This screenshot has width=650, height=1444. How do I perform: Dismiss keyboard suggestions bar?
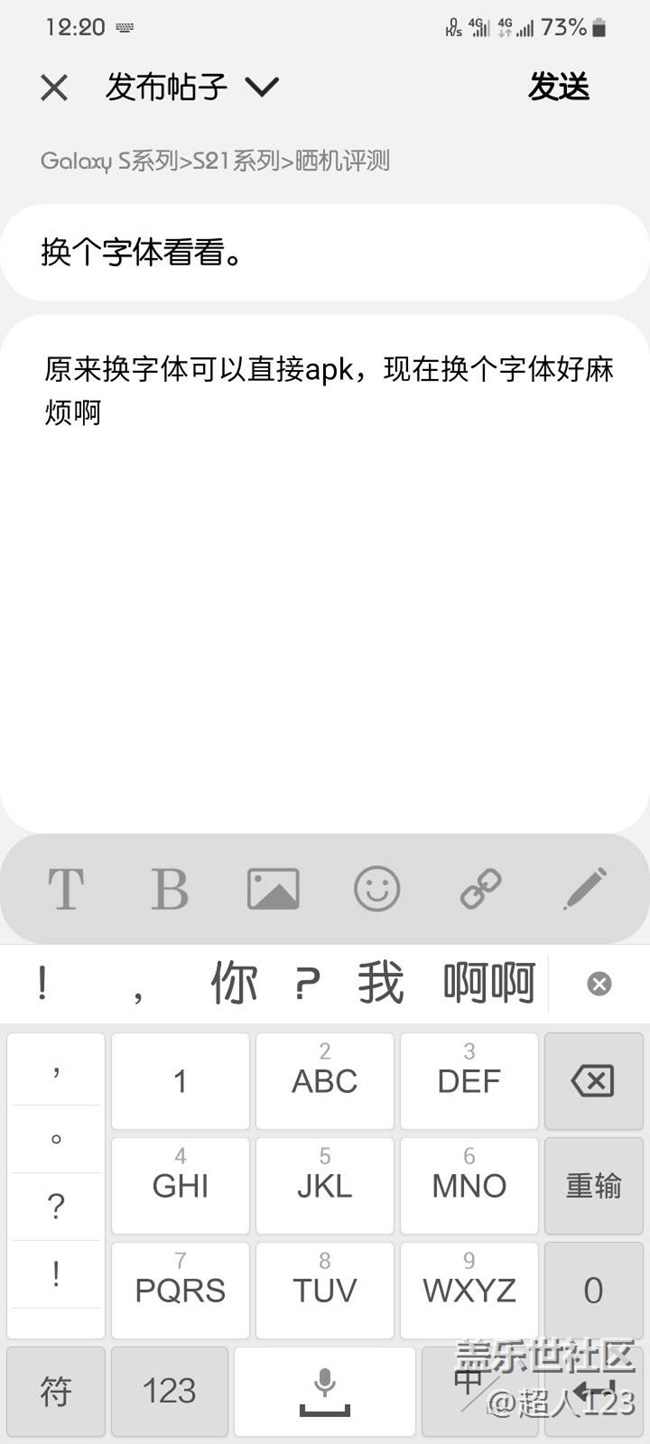599,984
